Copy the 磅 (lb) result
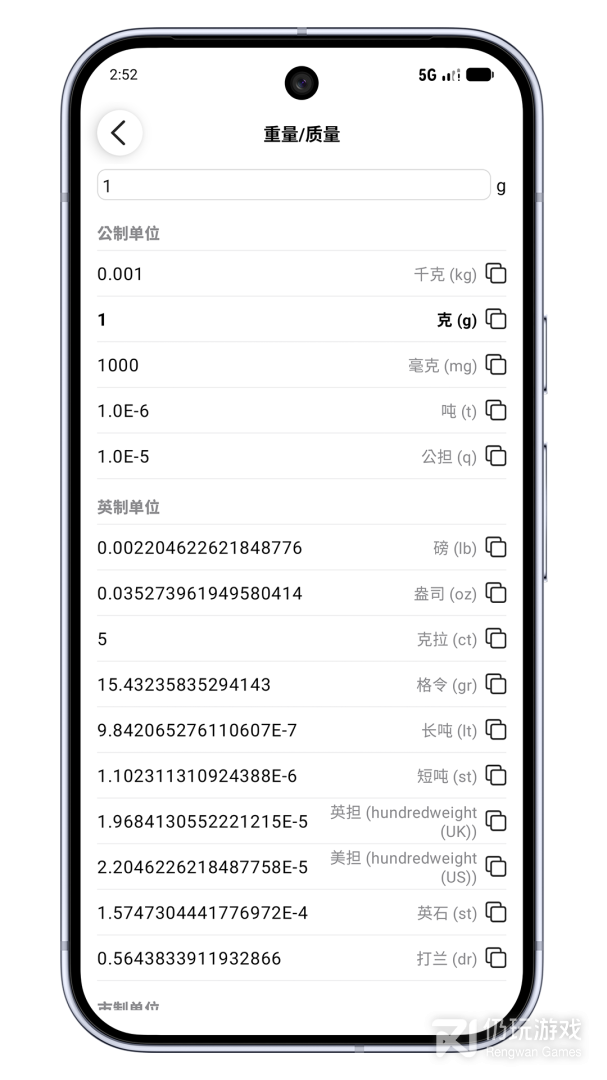Image resolution: width=607 pixels, height=1080 pixels. click(x=496, y=548)
